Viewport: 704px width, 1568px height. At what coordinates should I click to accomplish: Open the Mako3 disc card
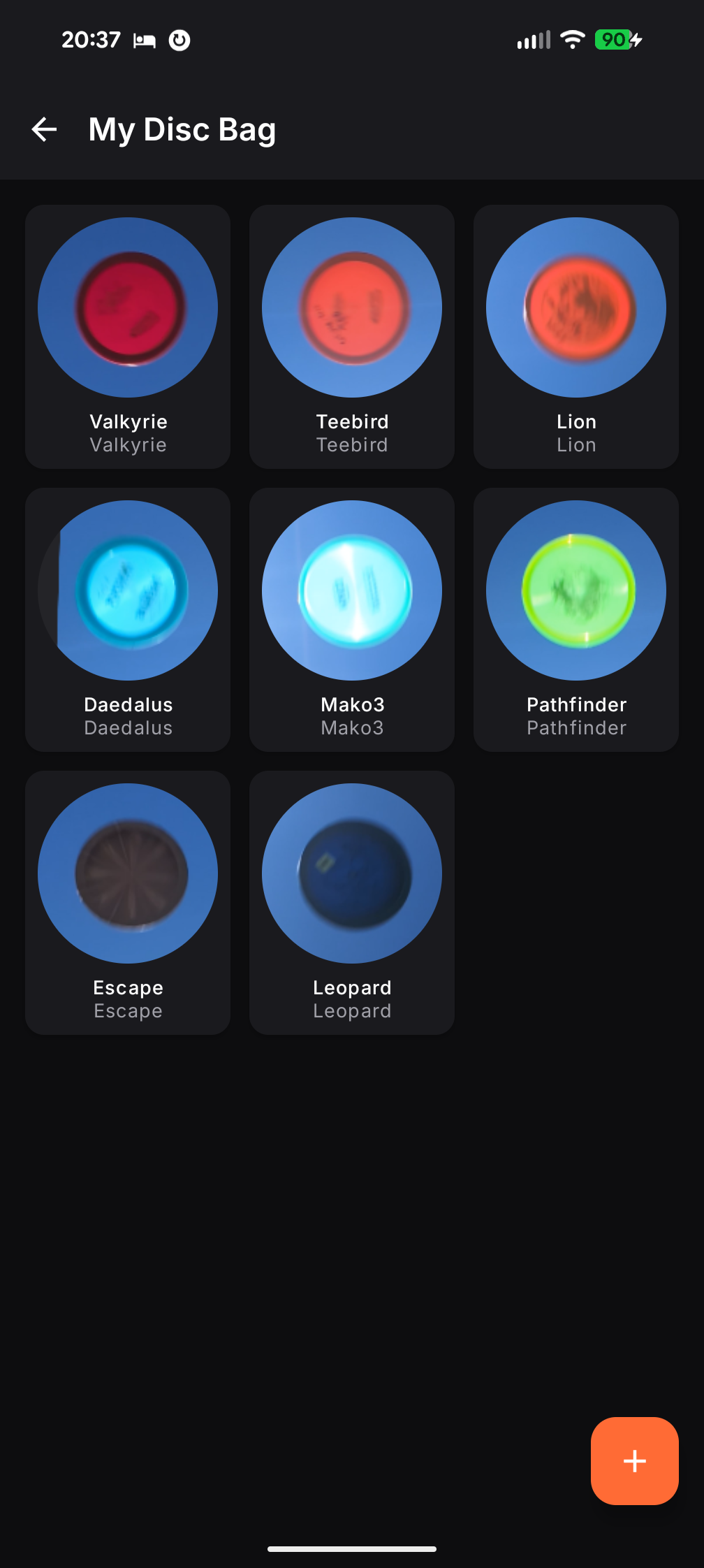tap(352, 619)
